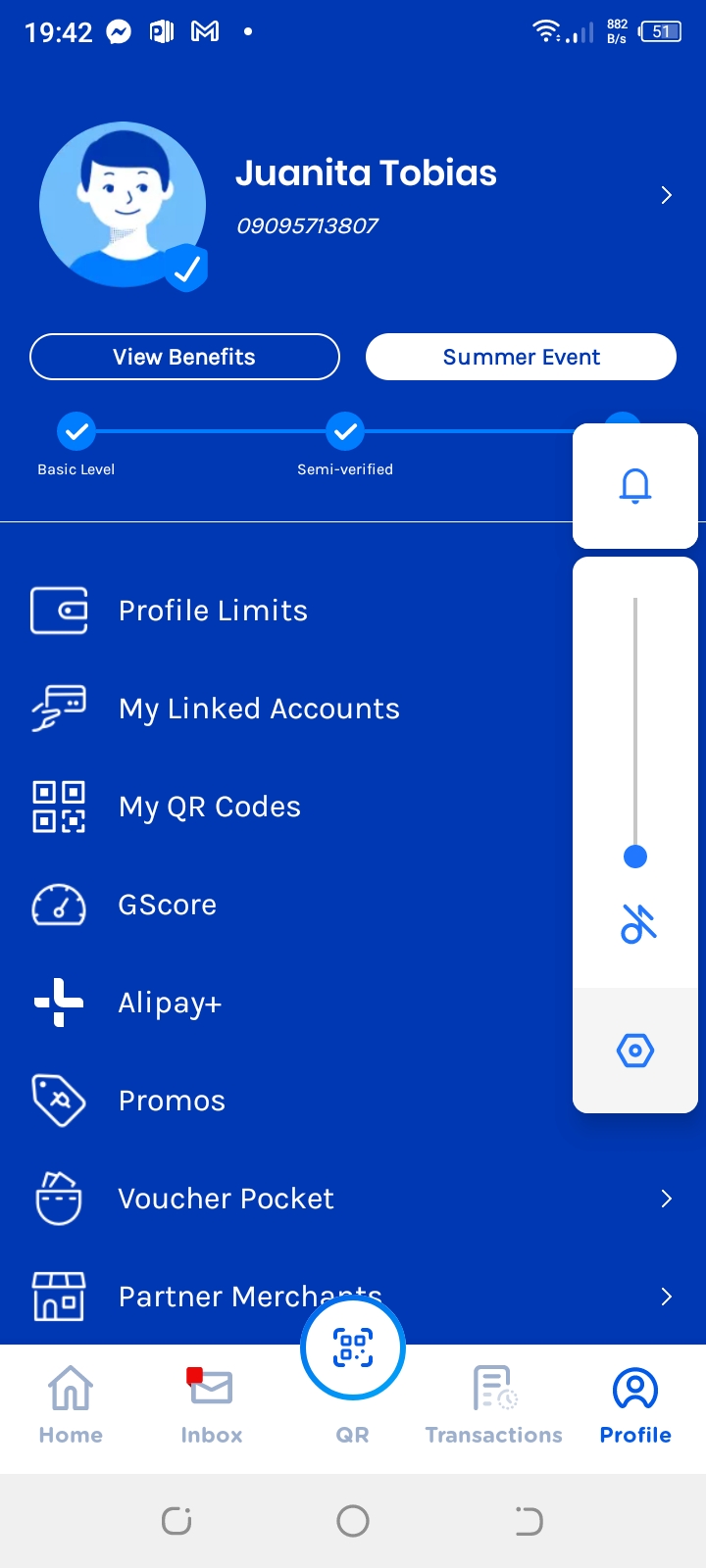Tap the ringer mode bell icon
706x1568 pixels.
click(635, 486)
